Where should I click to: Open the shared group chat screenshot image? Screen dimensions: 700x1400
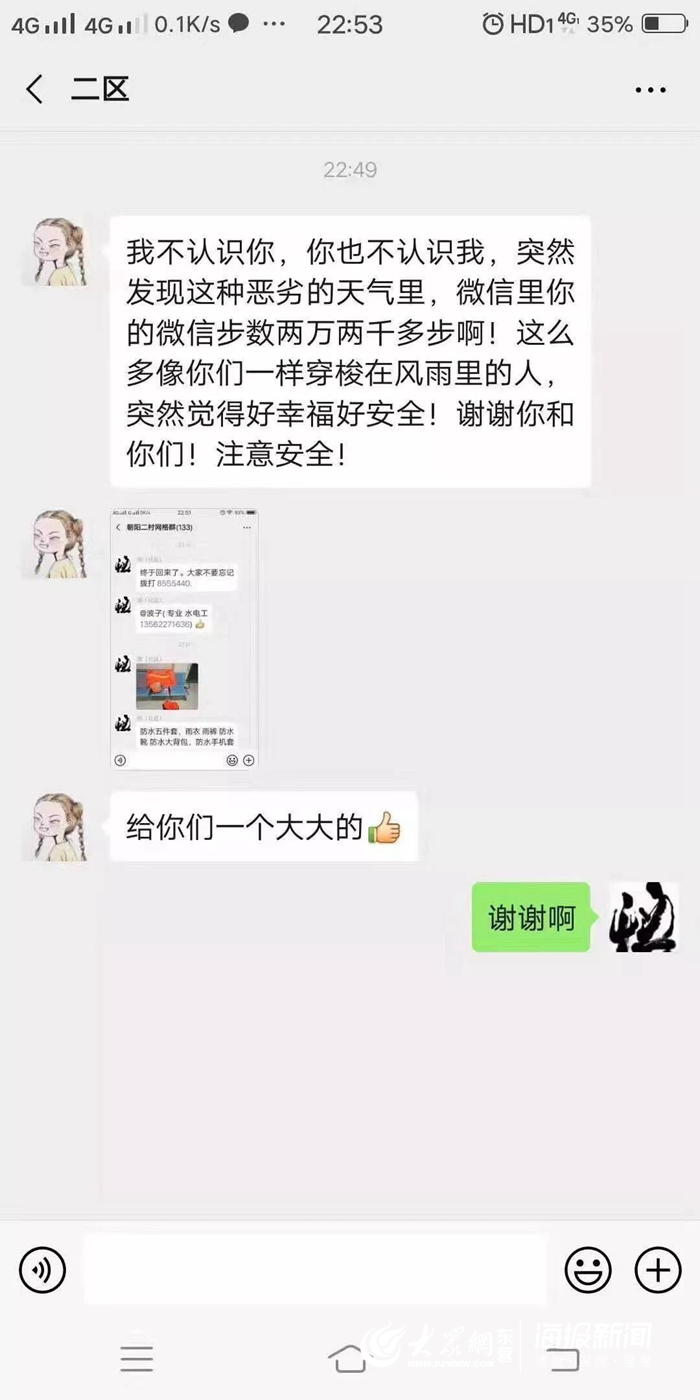184,638
